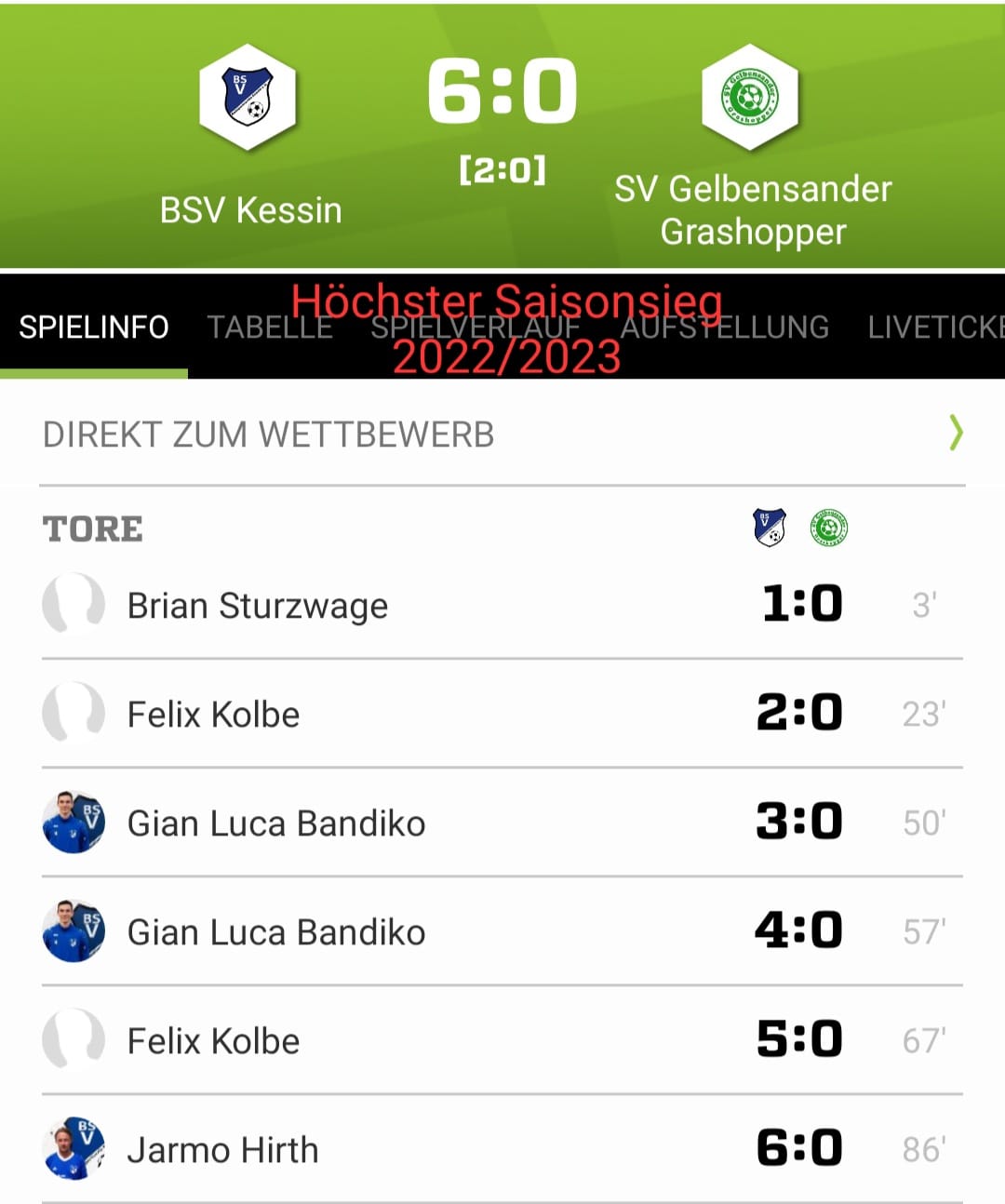Show the AUFSTELLUNG tab

tap(724, 328)
